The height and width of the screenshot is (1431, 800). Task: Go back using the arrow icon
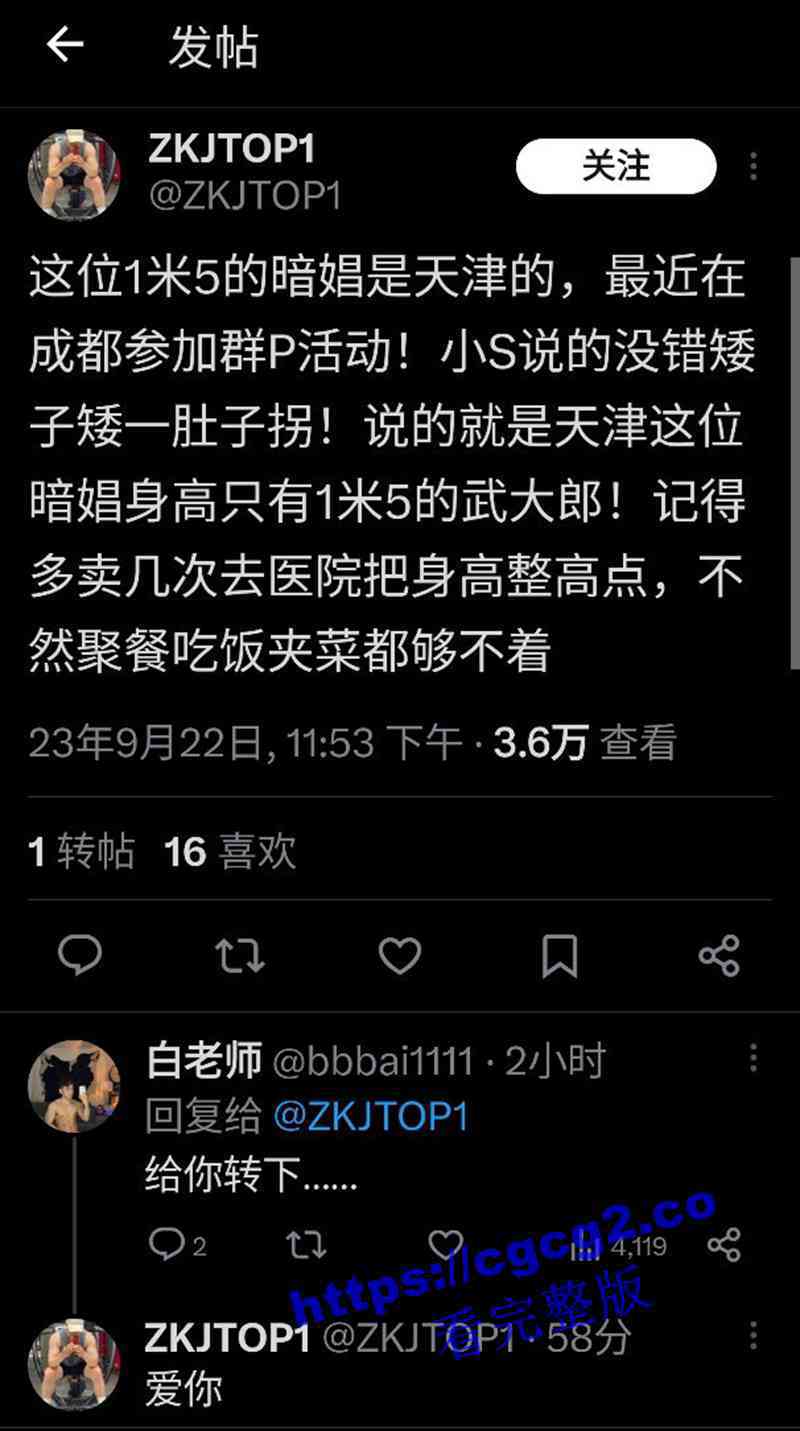(x=65, y=45)
